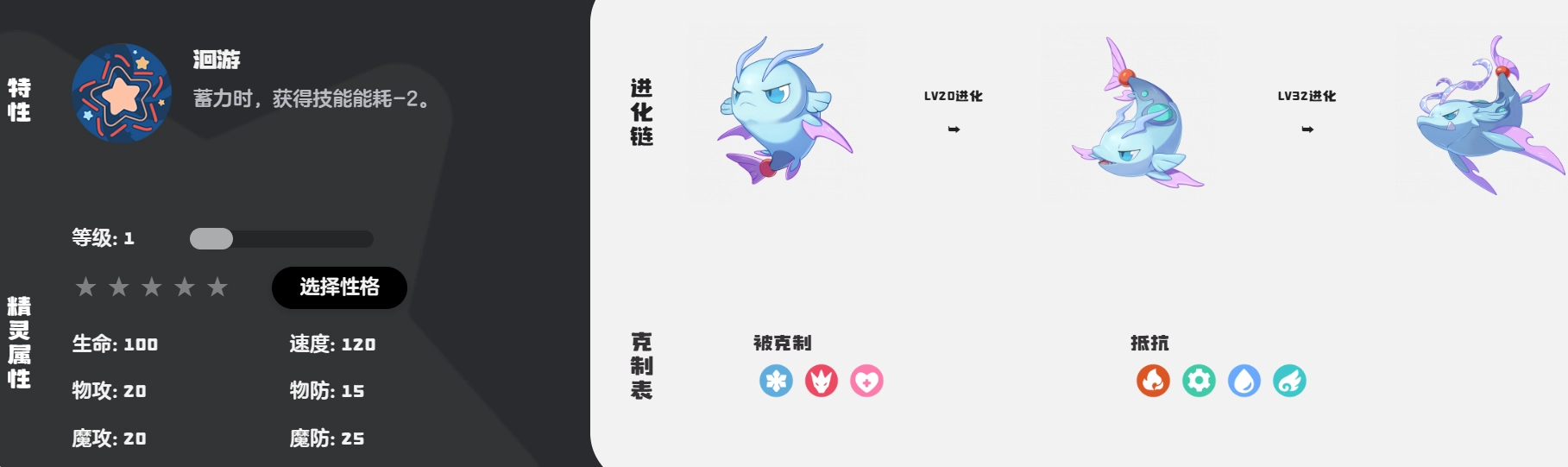Open the base form sprite in evolution chain
Viewport: 1568px width, 467px height.
(778, 112)
